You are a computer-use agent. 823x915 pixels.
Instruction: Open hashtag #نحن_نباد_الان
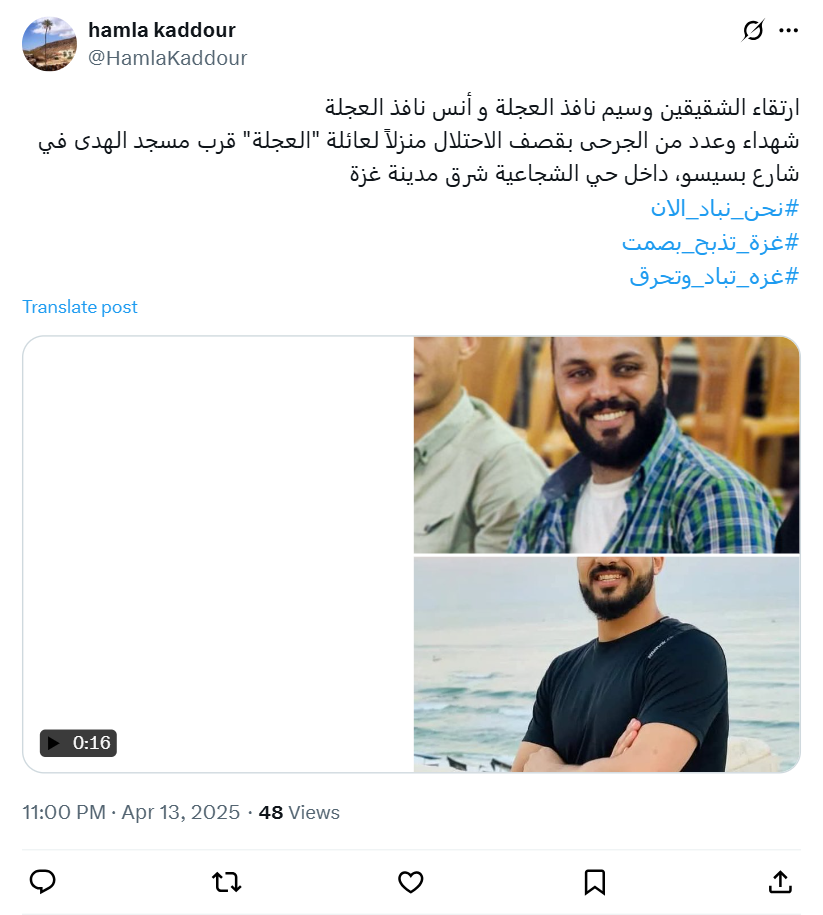[725, 209]
